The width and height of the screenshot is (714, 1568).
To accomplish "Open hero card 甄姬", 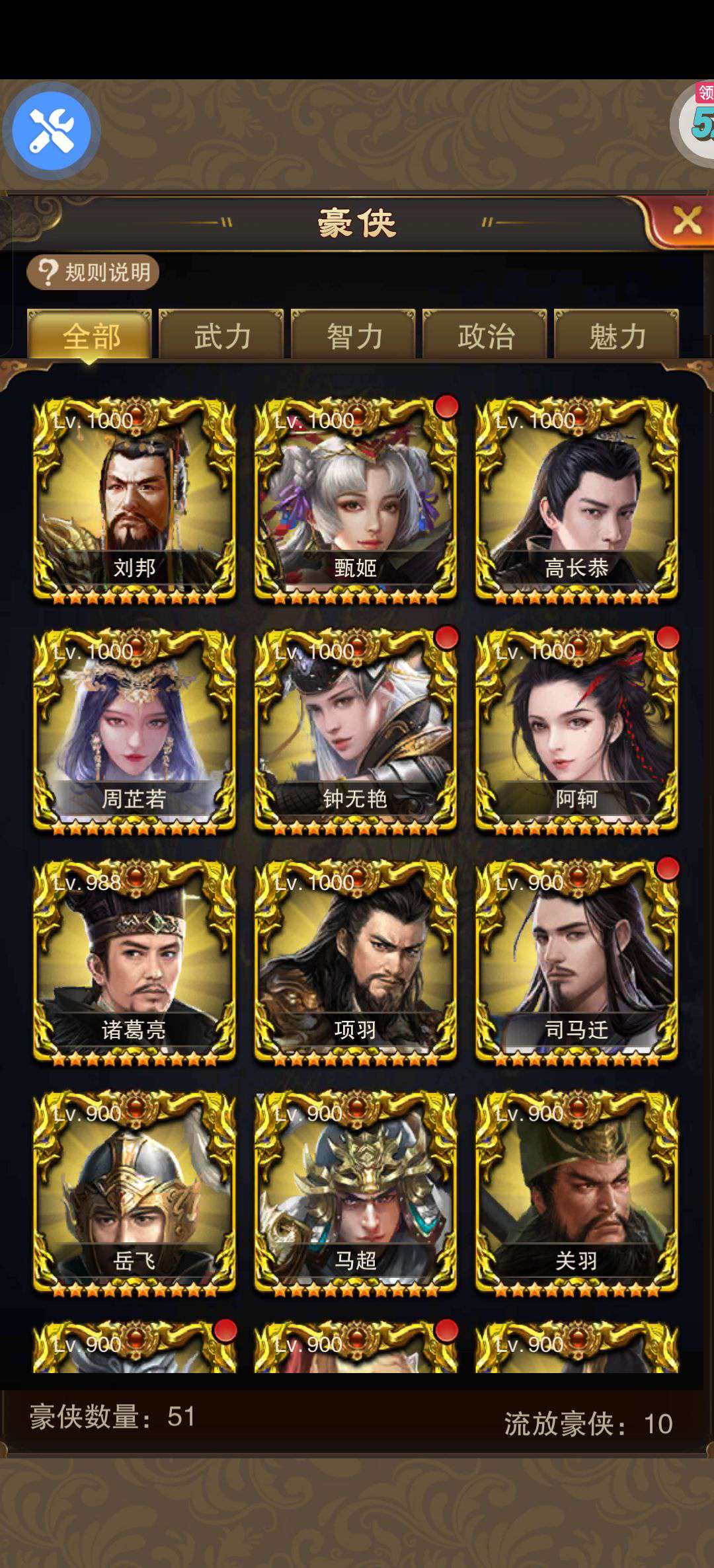I will pos(356,500).
